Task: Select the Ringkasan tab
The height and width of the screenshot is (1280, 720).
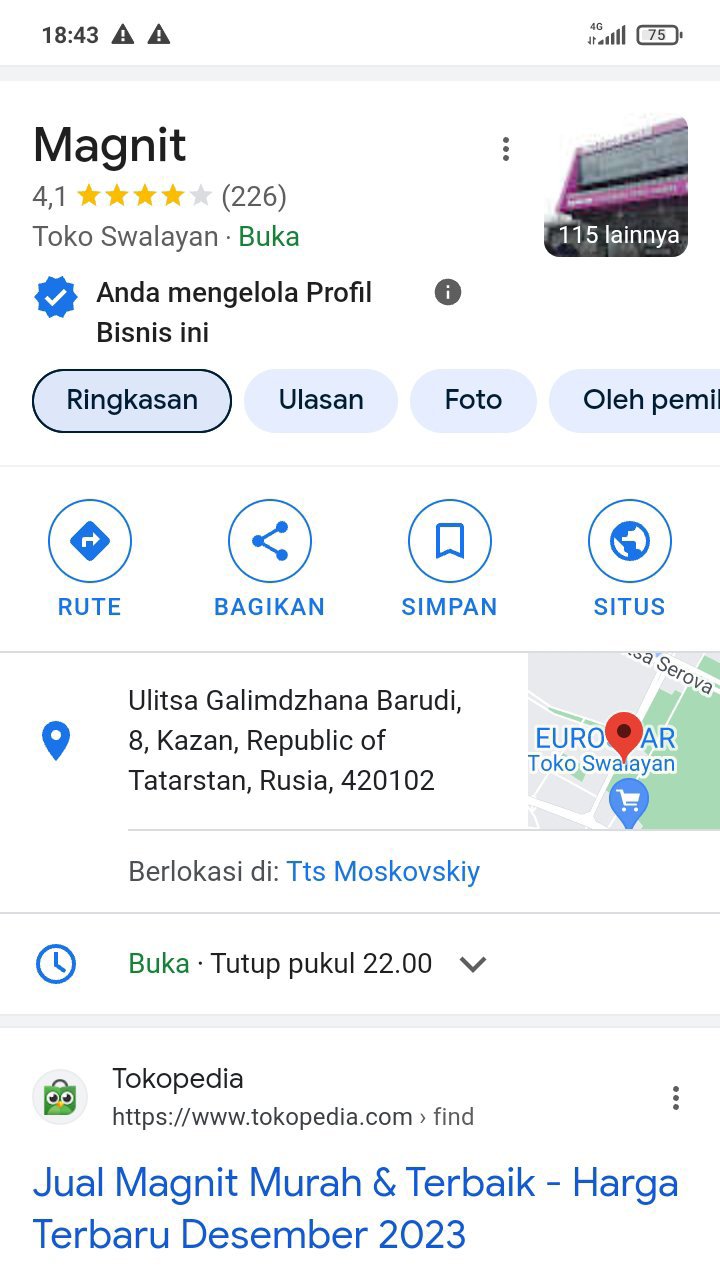Action: [132, 401]
